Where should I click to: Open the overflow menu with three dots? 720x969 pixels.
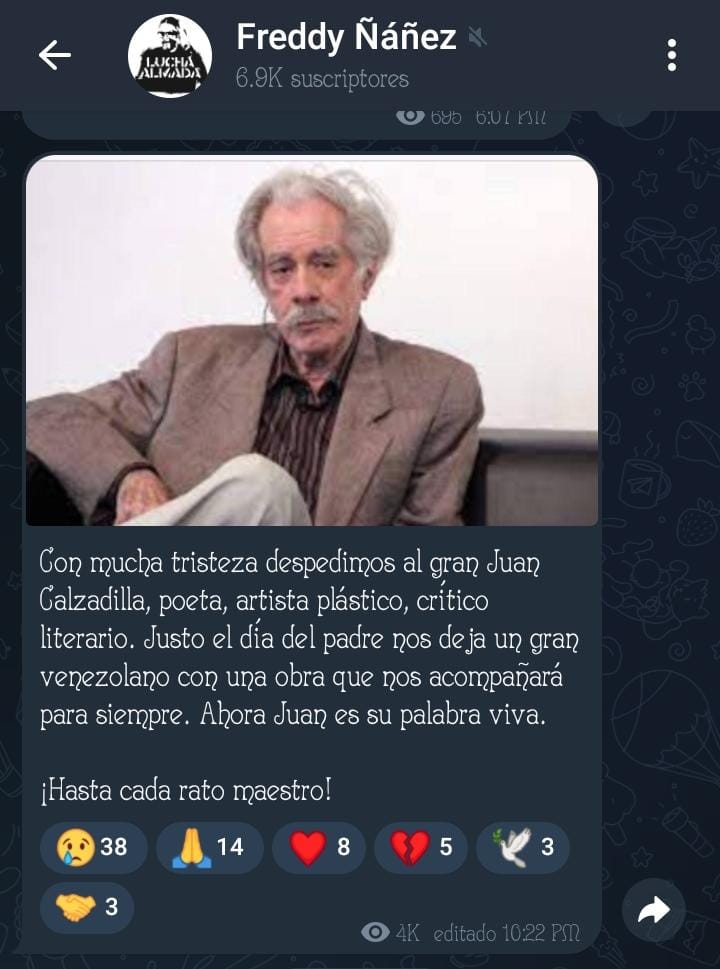pos(672,56)
